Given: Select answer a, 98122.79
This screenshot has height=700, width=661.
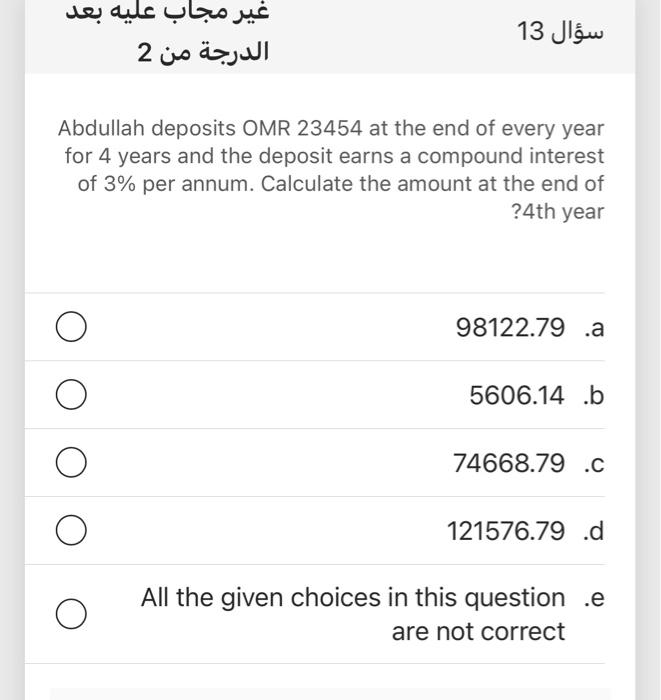Looking at the screenshot, I should (x=70, y=327).
